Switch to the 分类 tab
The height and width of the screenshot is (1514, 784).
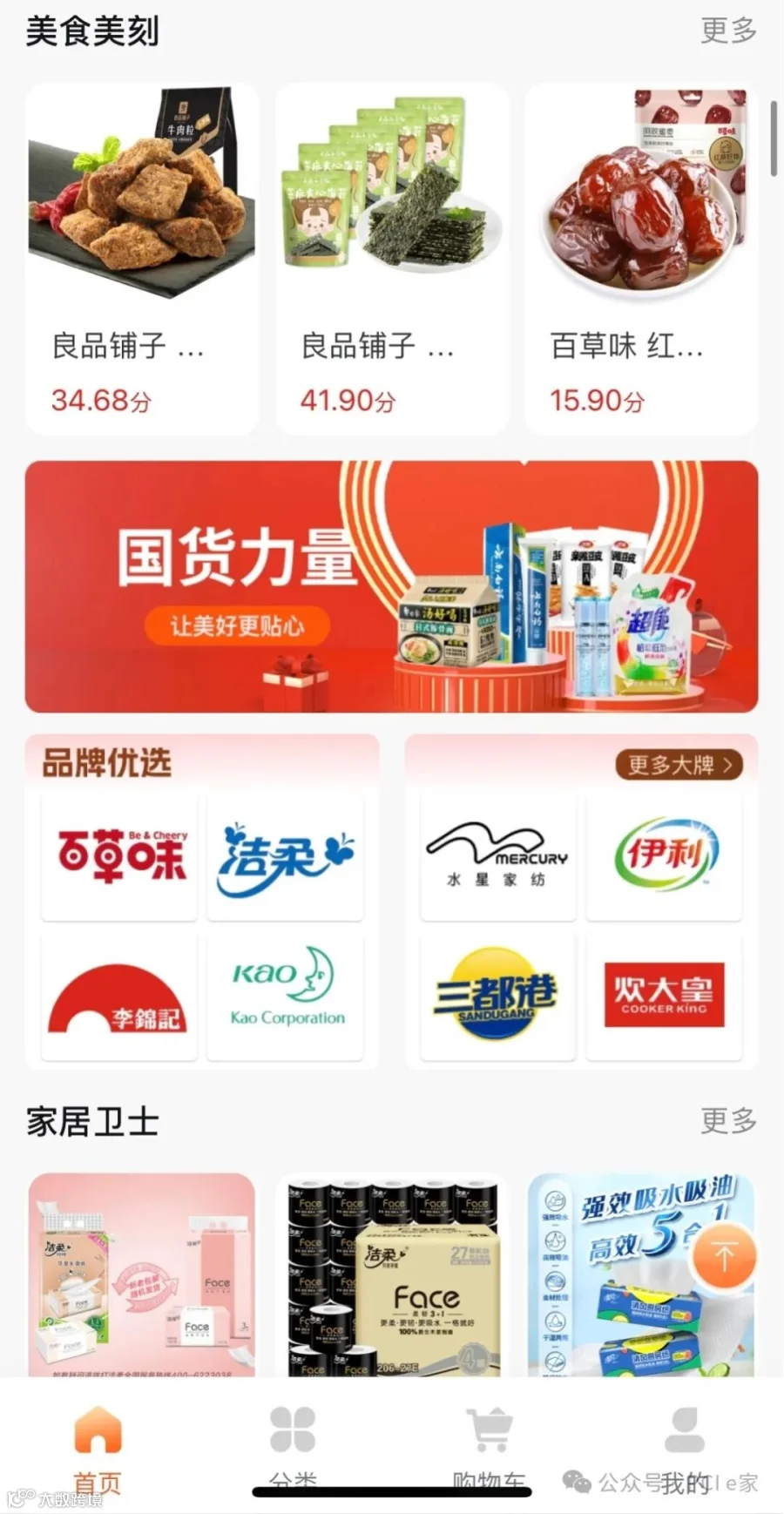(x=293, y=1446)
